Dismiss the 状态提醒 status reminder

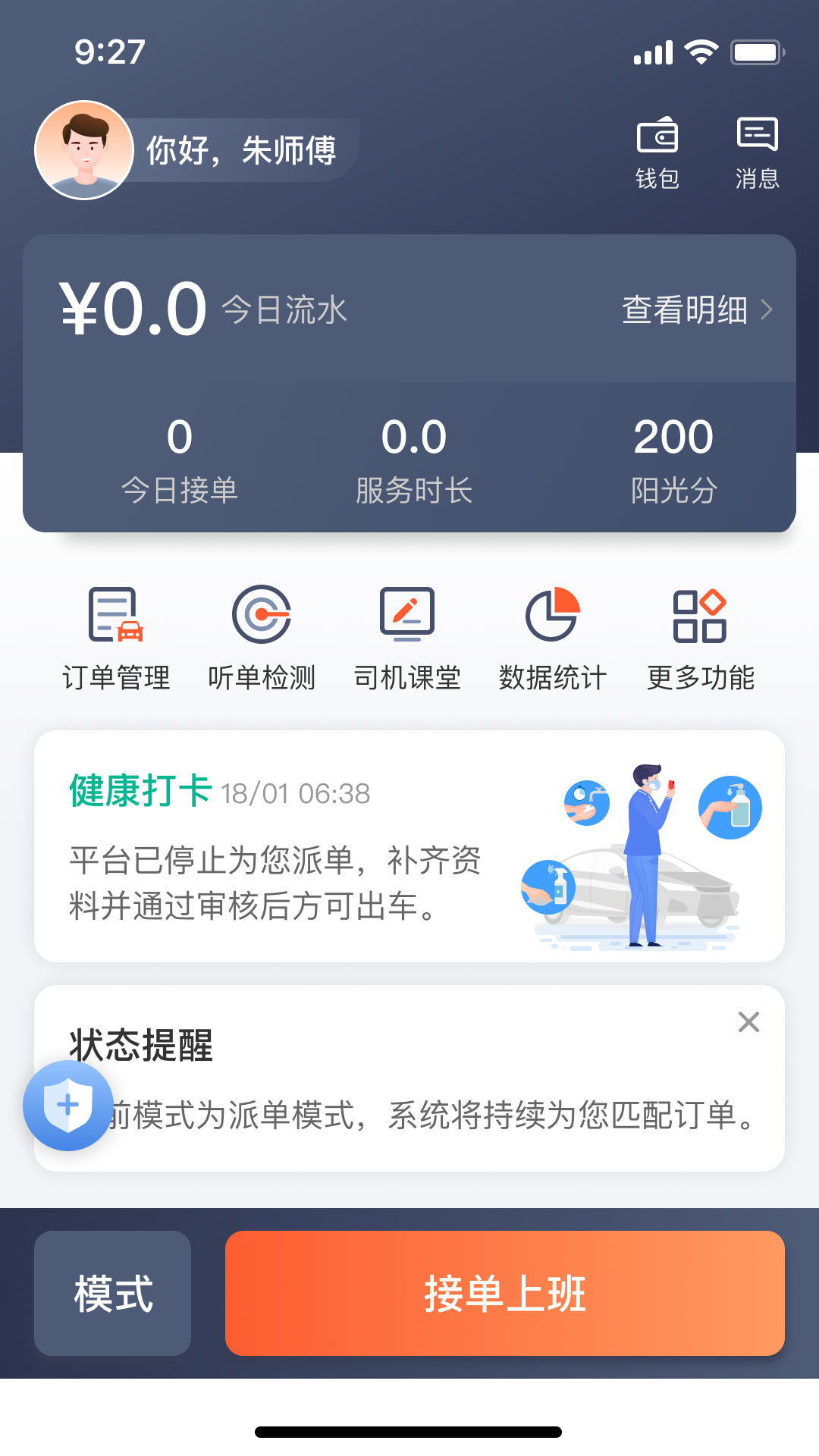749,1022
